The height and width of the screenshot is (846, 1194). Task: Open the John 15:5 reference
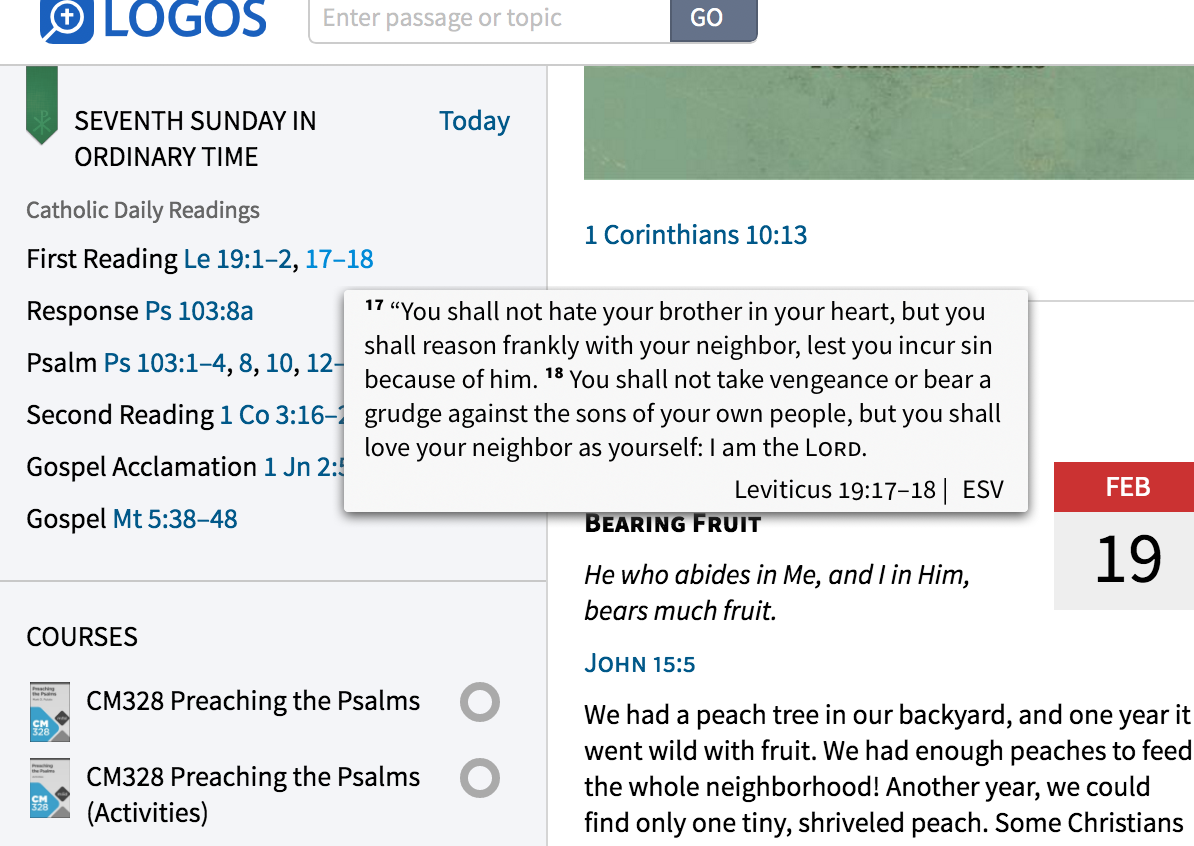(x=639, y=663)
